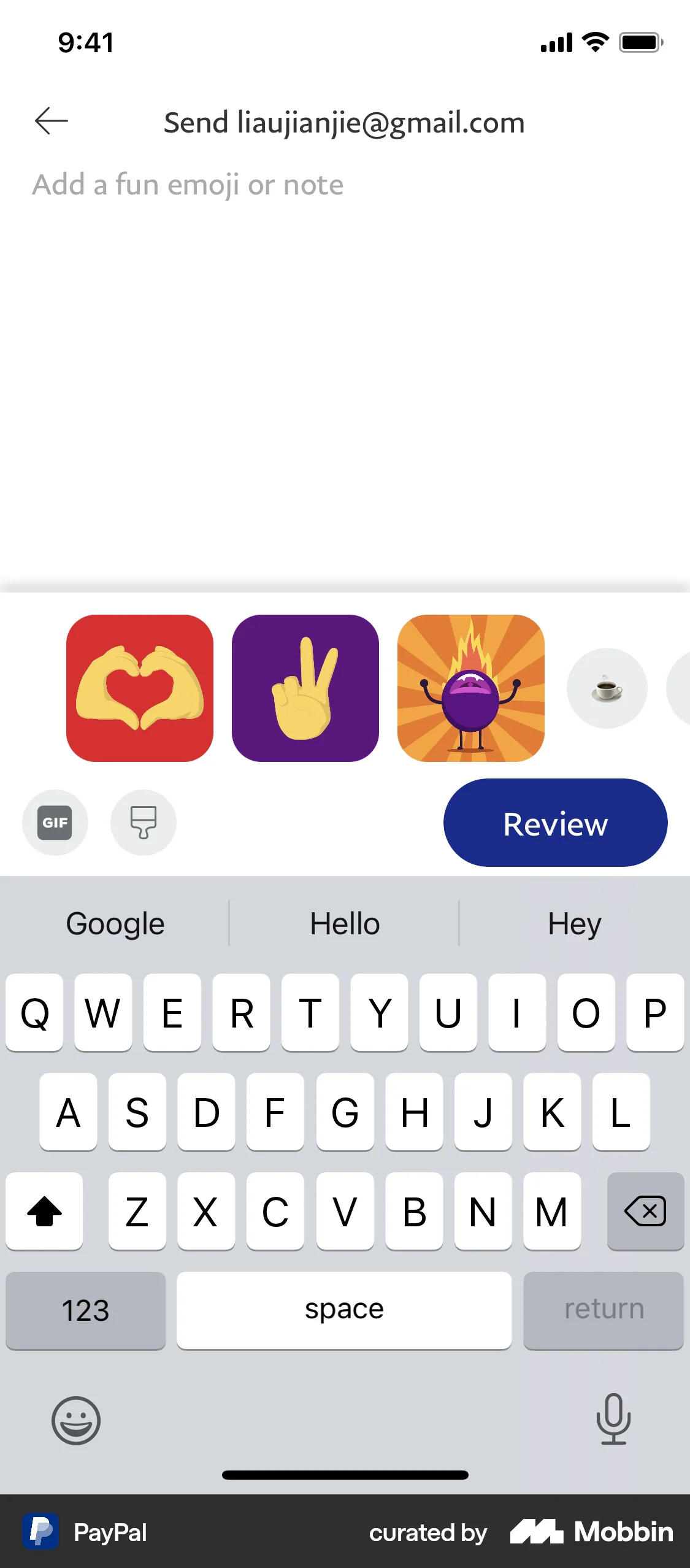Add the coffee cup emoji
690x1568 pixels.
click(607, 688)
